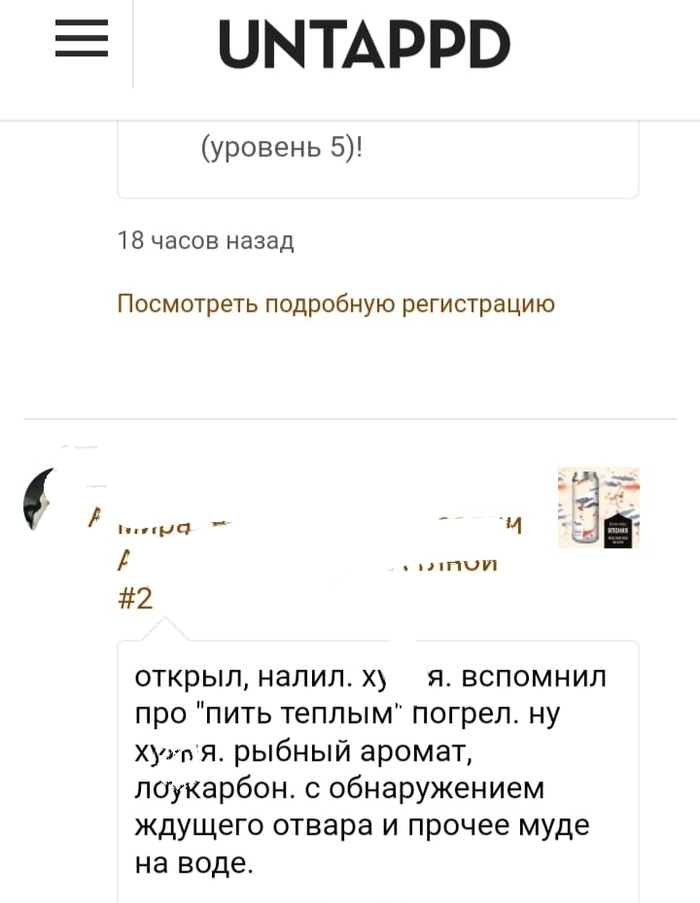Open the user's profile avatar
The height and width of the screenshot is (903, 700).
point(42,499)
